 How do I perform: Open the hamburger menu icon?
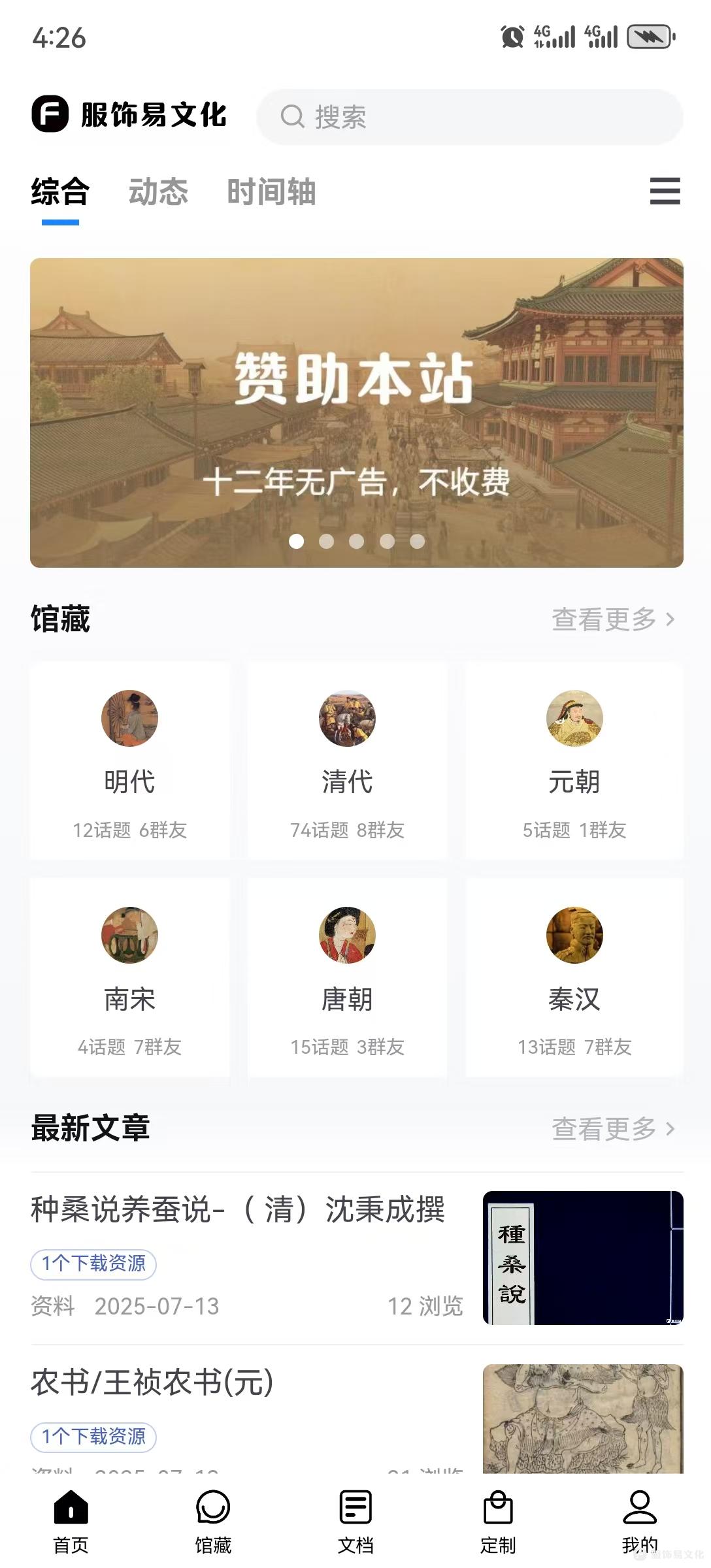(665, 191)
